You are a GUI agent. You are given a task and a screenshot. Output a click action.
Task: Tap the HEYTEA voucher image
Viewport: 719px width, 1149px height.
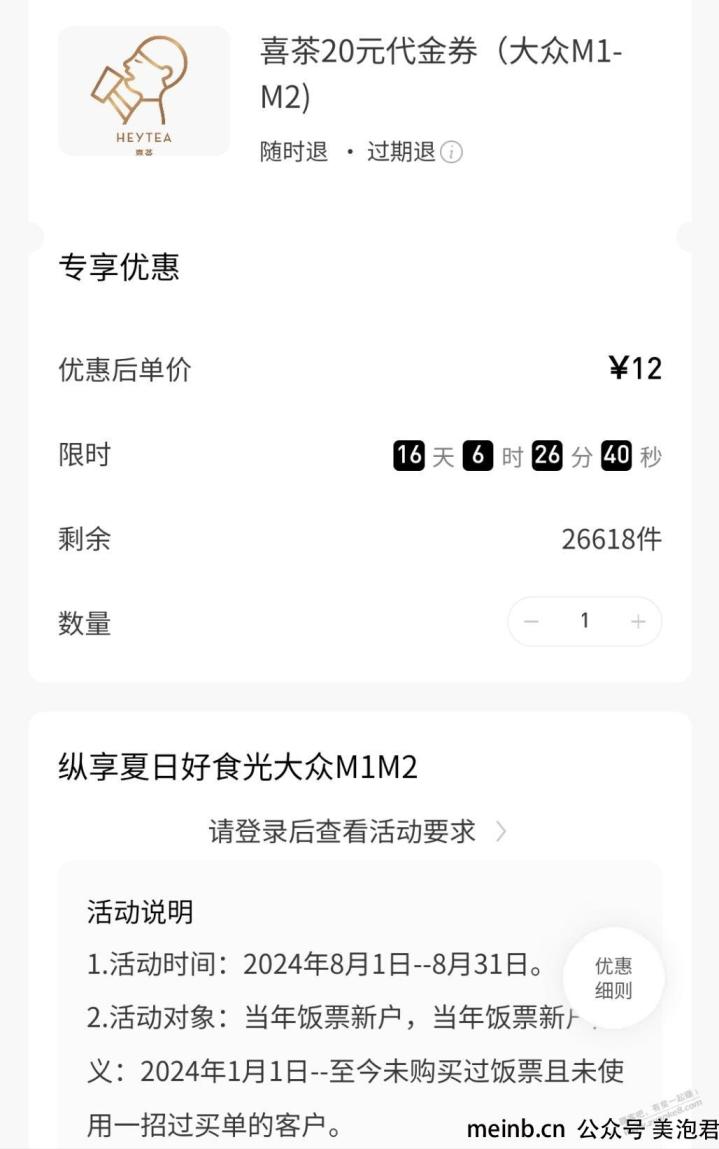click(x=144, y=91)
